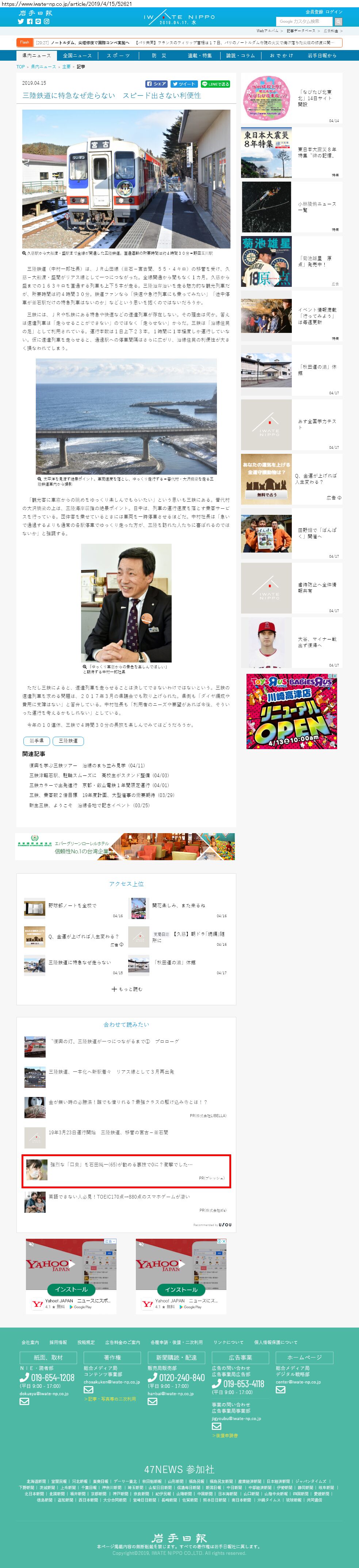
Task: Open the 個人情報保護について footer link
Action: pos(276,1342)
